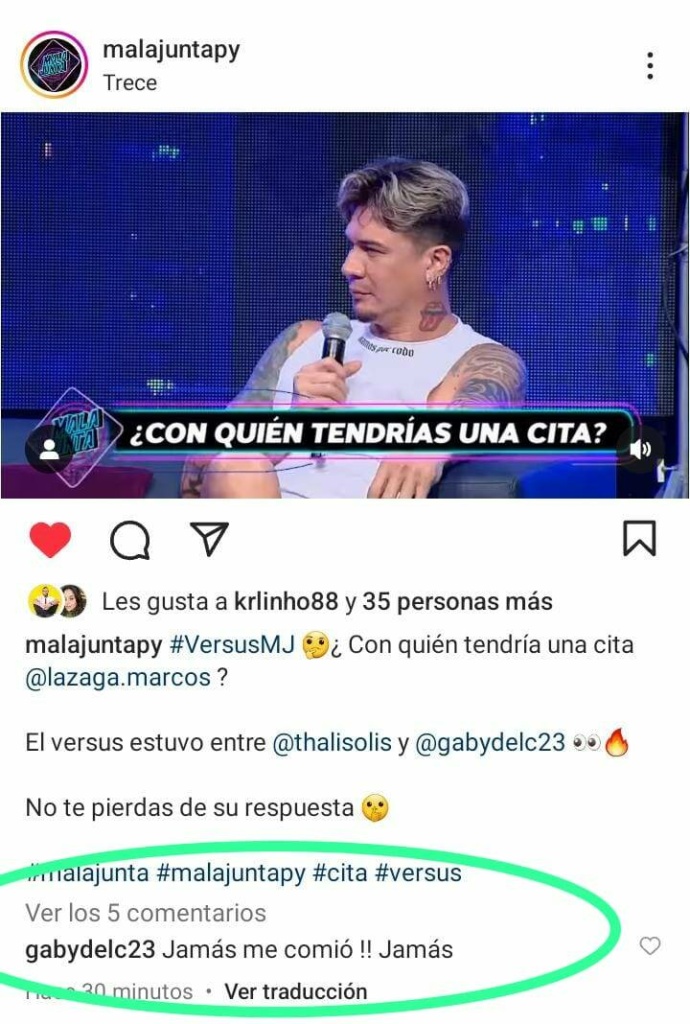Open the comment bubble under the video

pos(130,540)
